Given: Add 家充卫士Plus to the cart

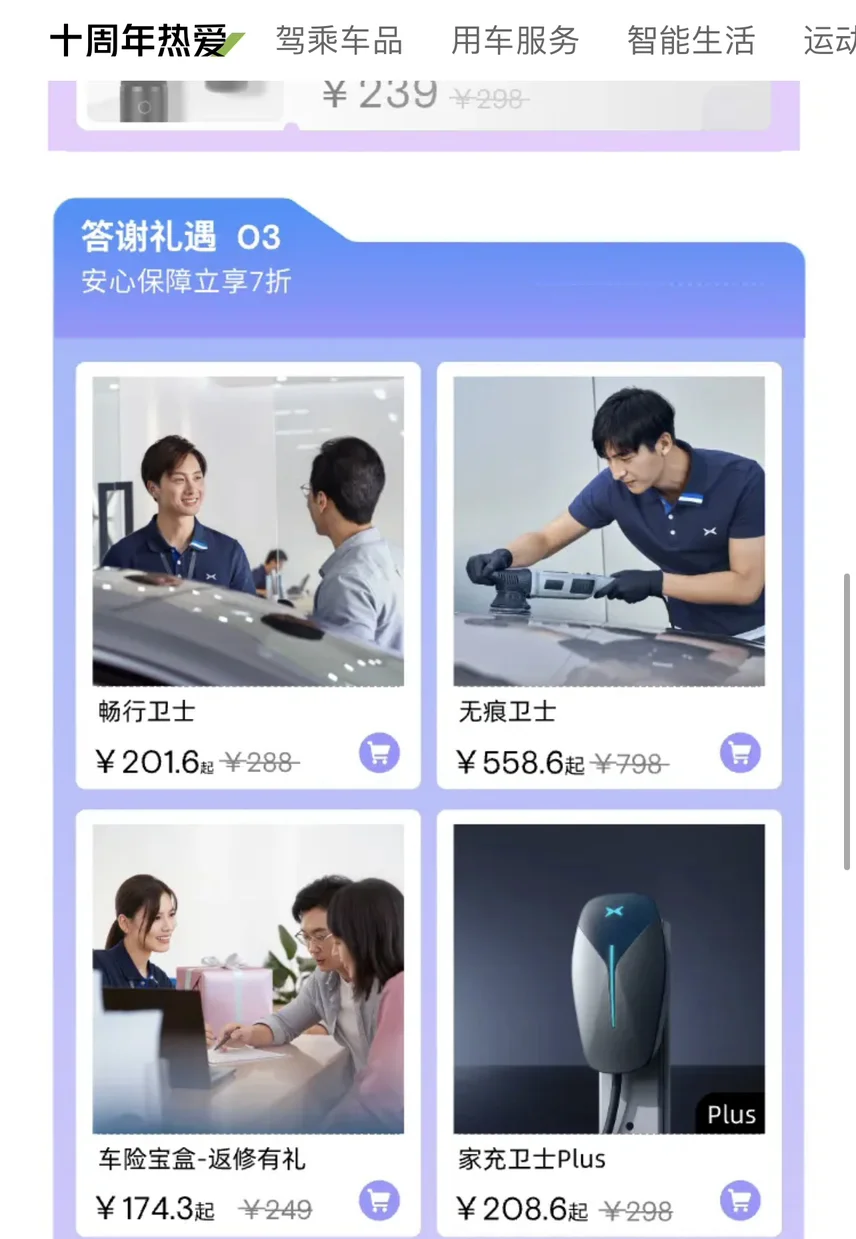Looking at the screenshot, I should click(740, 1201).
